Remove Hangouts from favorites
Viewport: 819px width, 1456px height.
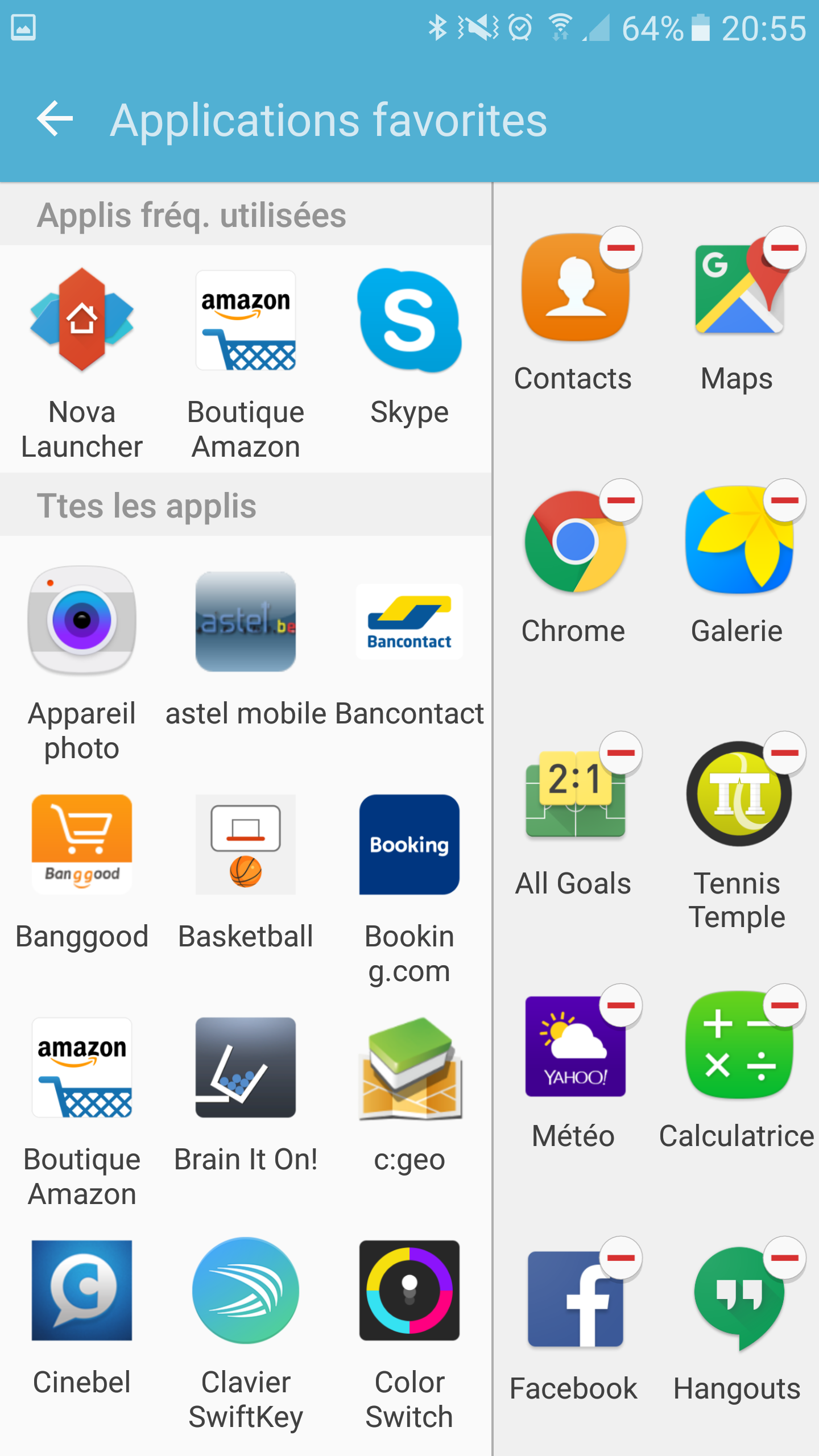[x=784, y=1258]
